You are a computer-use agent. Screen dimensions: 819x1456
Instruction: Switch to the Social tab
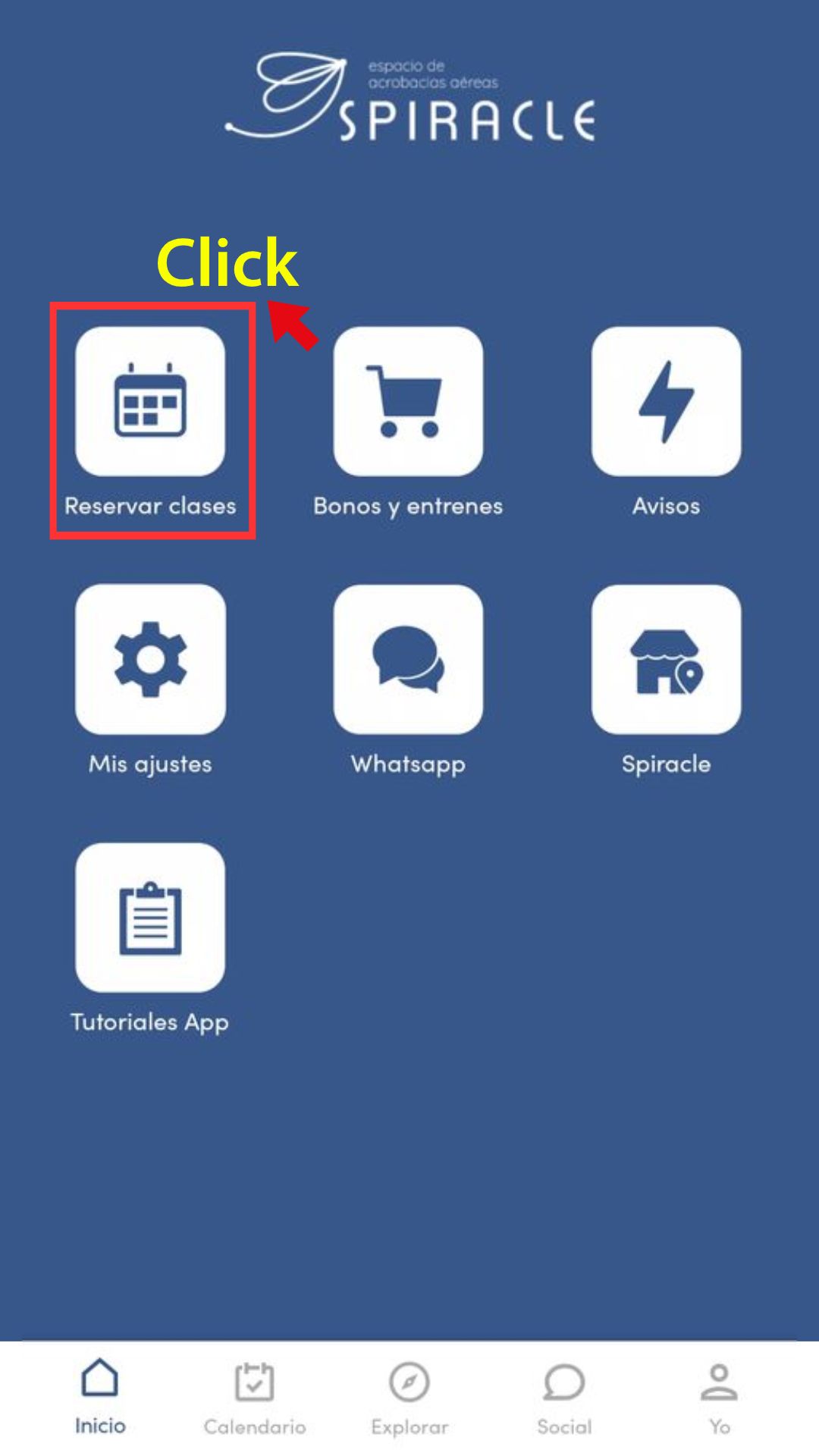pos(564,1397)
